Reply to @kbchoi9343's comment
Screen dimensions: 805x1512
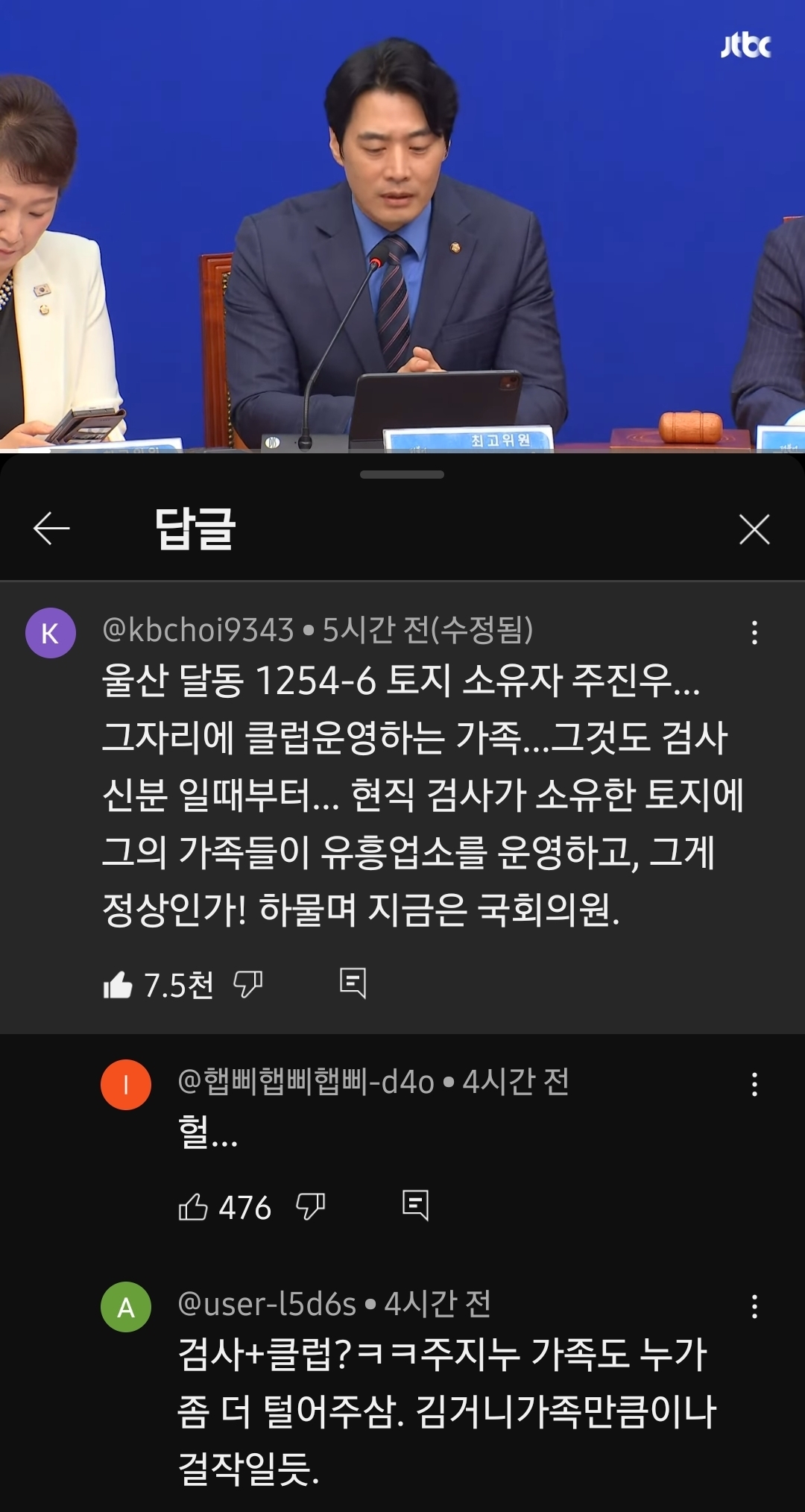(x=353, y=983)
